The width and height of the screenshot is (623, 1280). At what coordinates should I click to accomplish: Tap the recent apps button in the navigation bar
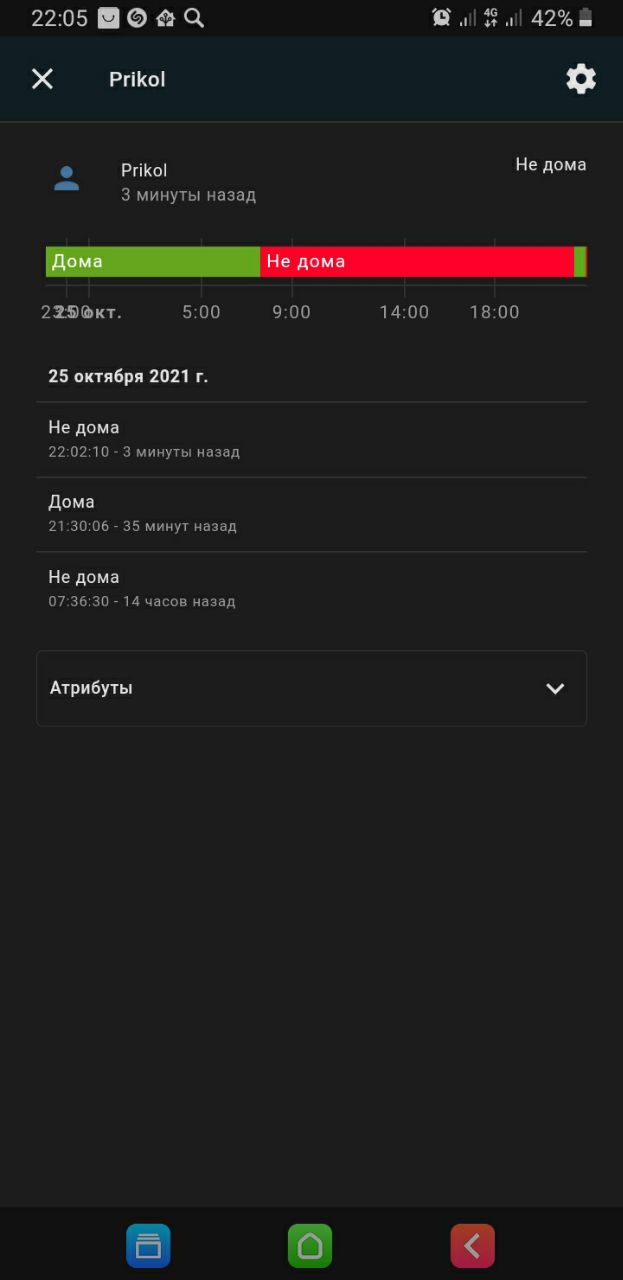tap(148, 1246)
